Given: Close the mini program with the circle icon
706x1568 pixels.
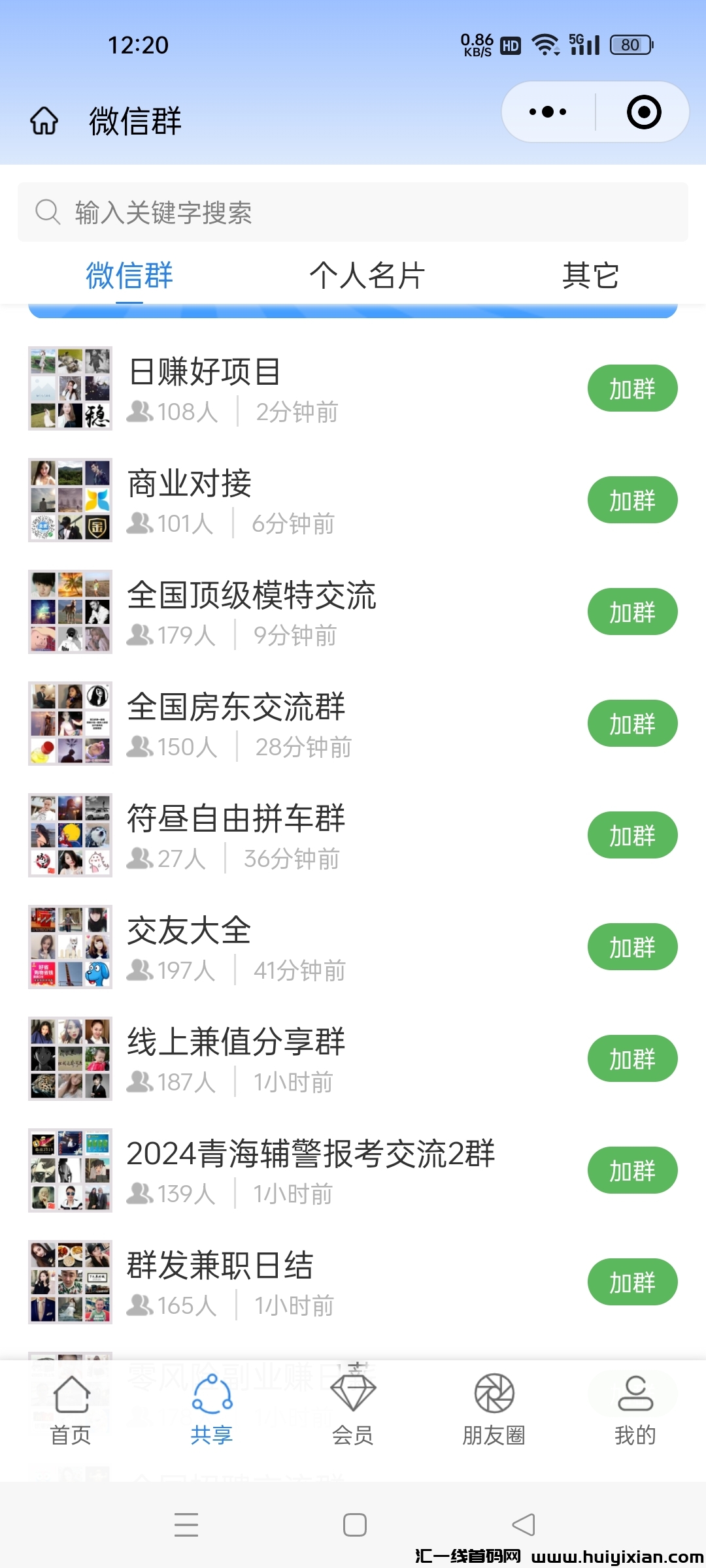Looking at the screenshot, I should pos(644,112).
